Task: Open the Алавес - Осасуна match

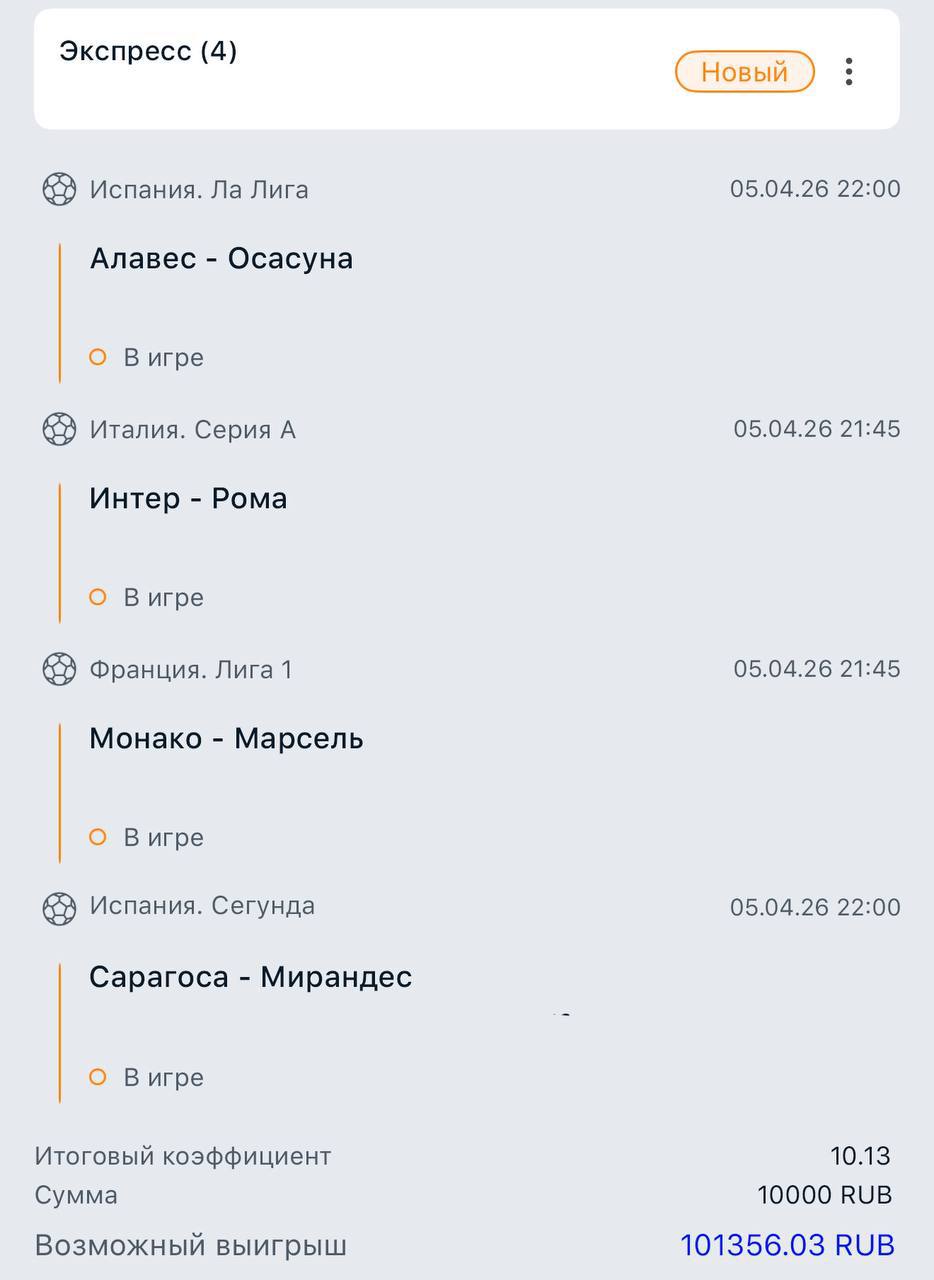Action: click(221, 259)
